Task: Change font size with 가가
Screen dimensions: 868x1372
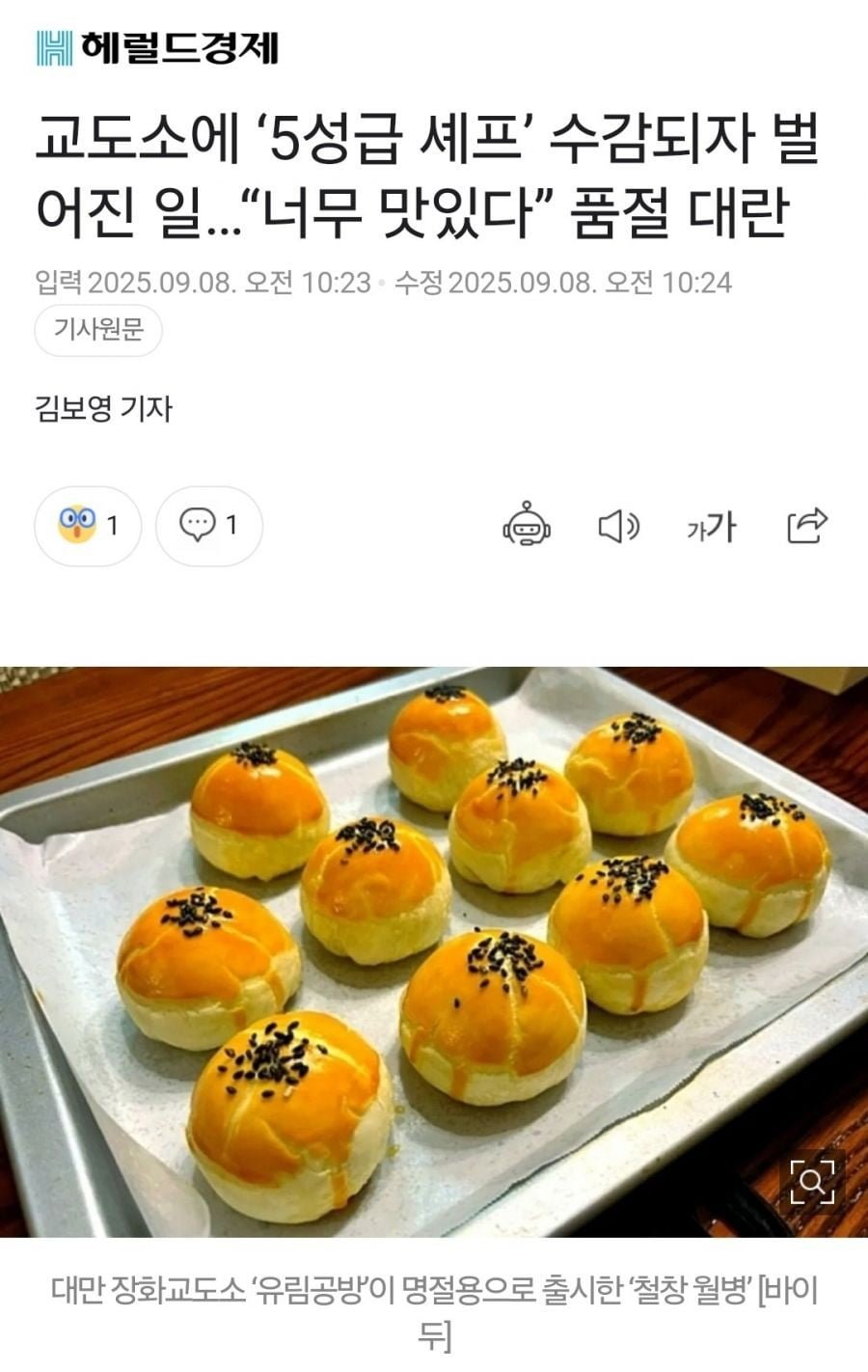Action: (711, 526)
